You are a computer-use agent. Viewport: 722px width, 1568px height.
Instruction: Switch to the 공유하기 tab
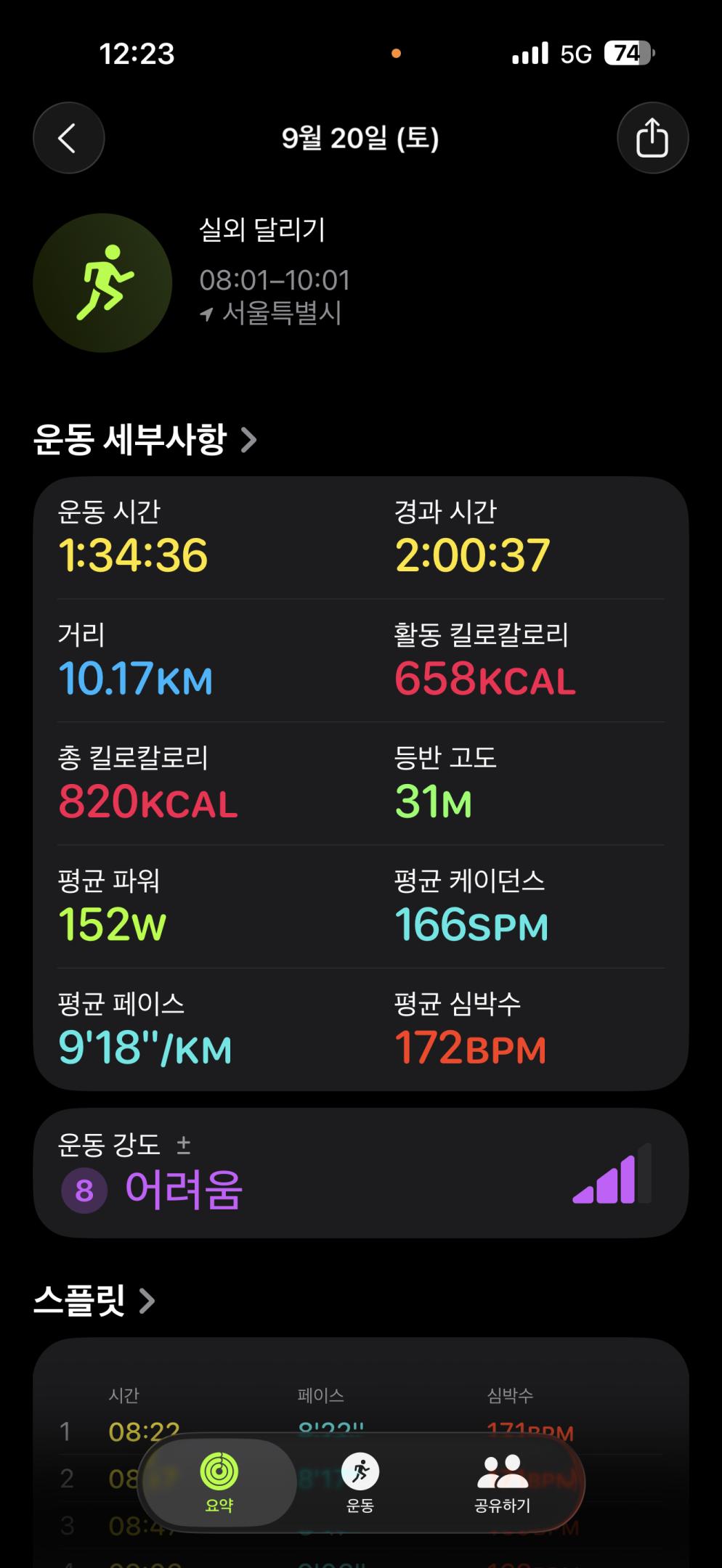tap(503, 1482)
